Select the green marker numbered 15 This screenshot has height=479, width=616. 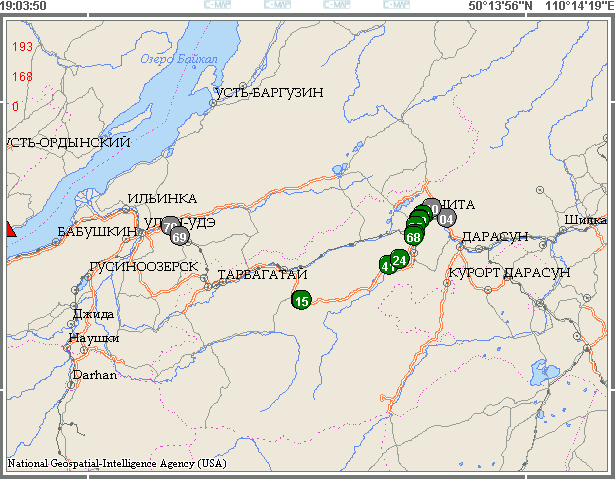pyautogui.click(x=302, y=300)
